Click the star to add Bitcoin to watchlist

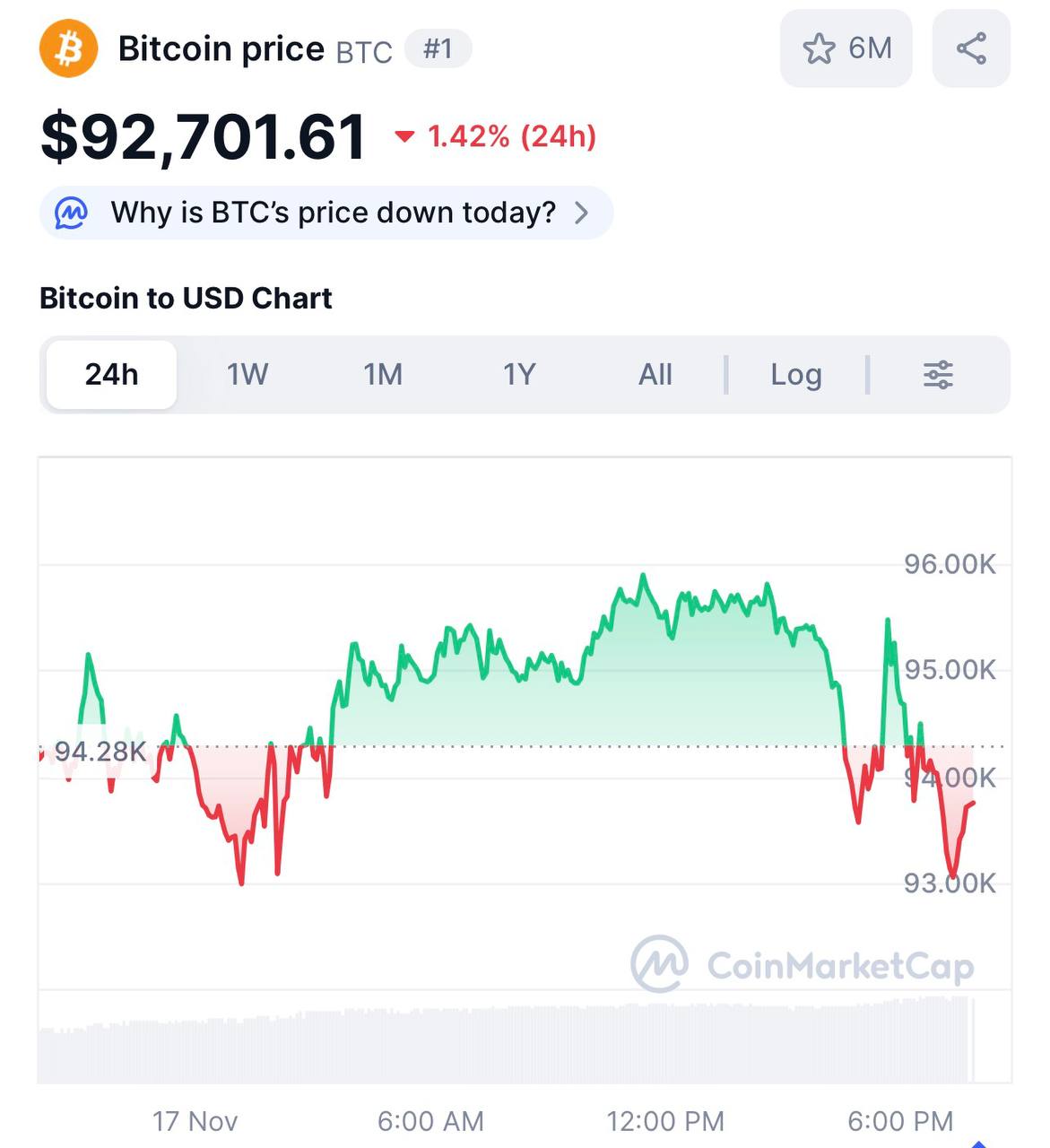point(819,49)
